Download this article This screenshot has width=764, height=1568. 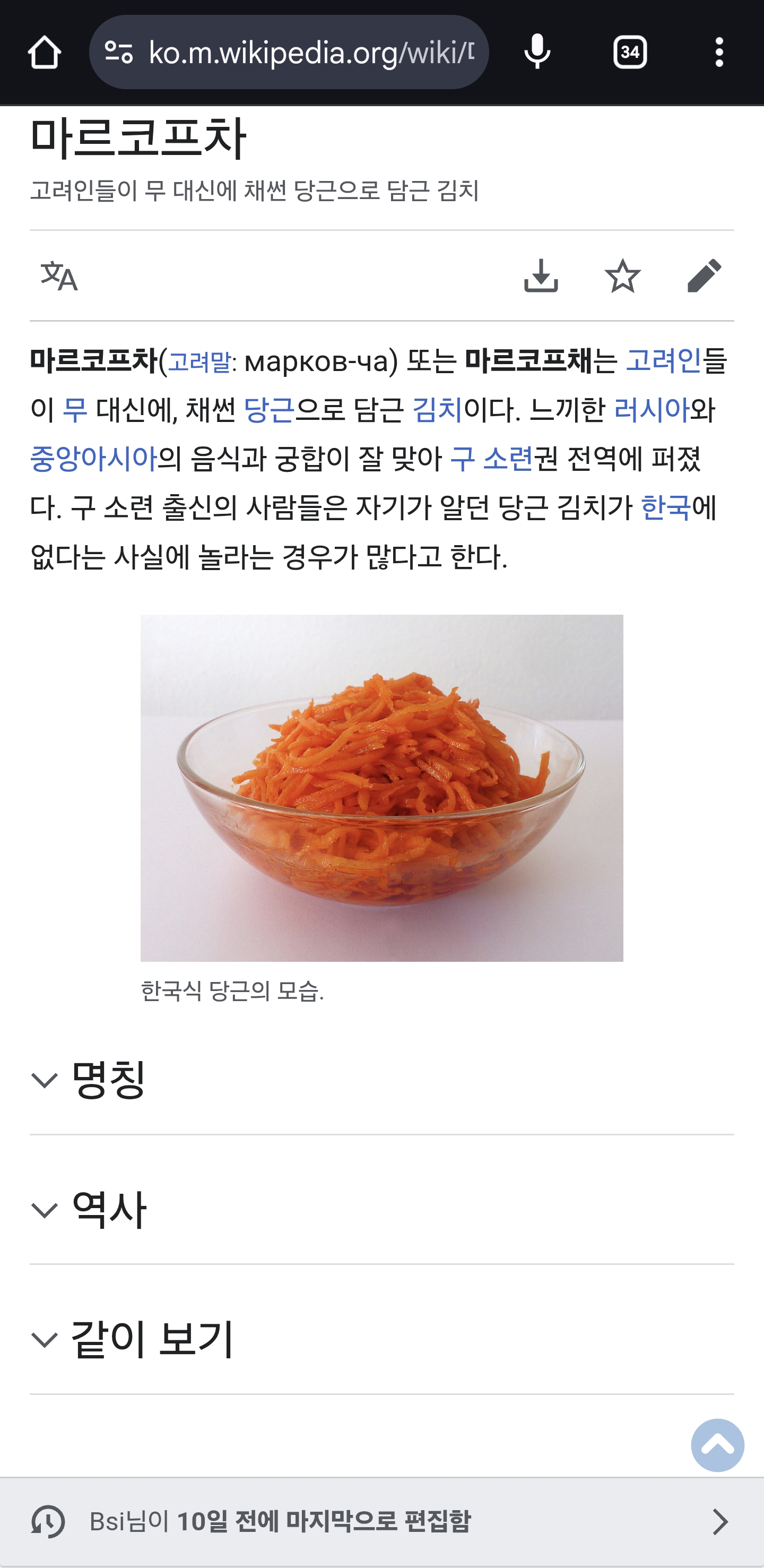[541, 277]
